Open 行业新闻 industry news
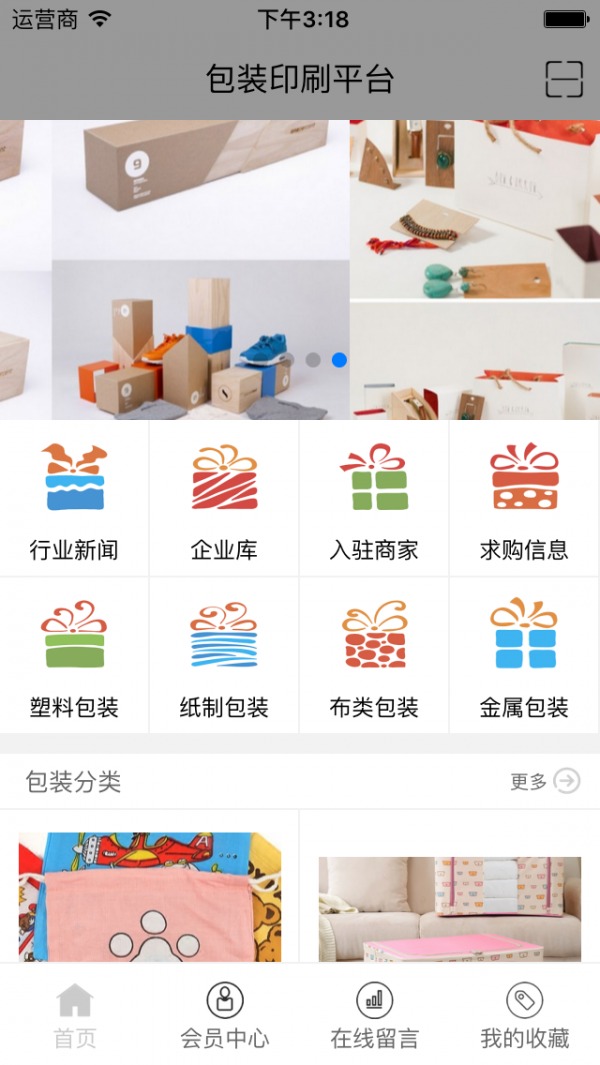The image size is (600, 1065). (74, 500)
